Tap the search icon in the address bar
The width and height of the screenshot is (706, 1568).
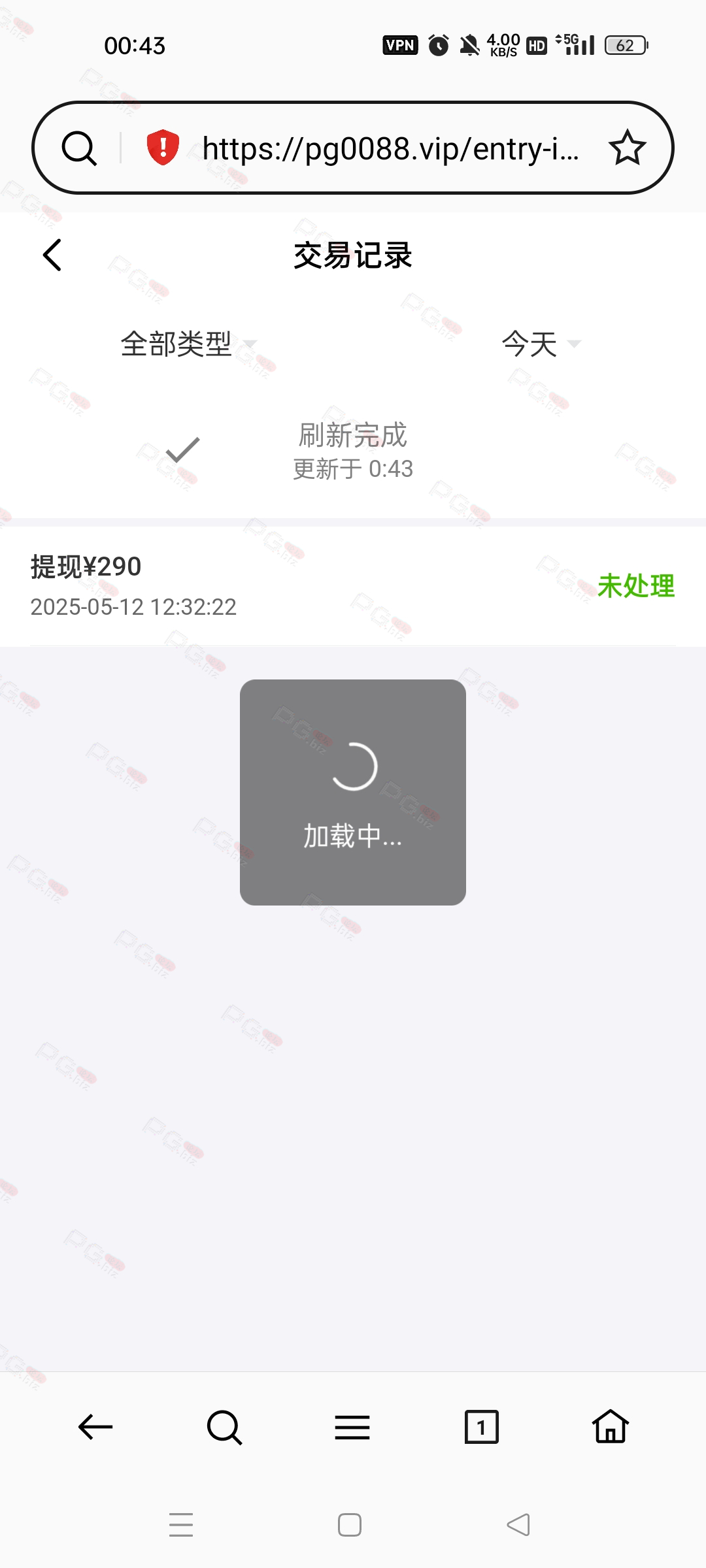point(80,148)
